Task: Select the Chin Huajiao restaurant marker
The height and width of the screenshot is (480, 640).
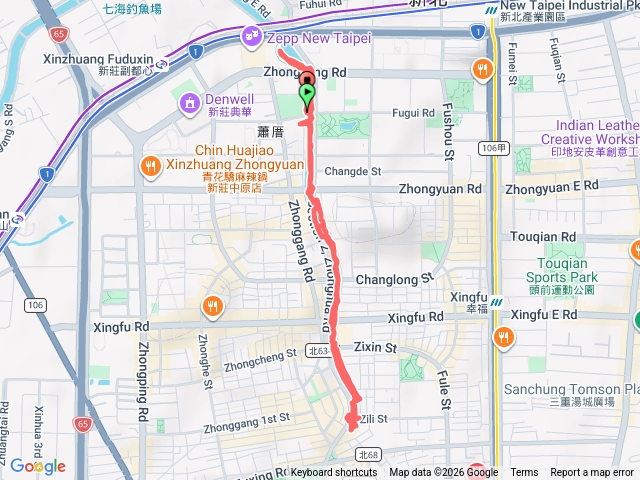Action: click(150, 164)
